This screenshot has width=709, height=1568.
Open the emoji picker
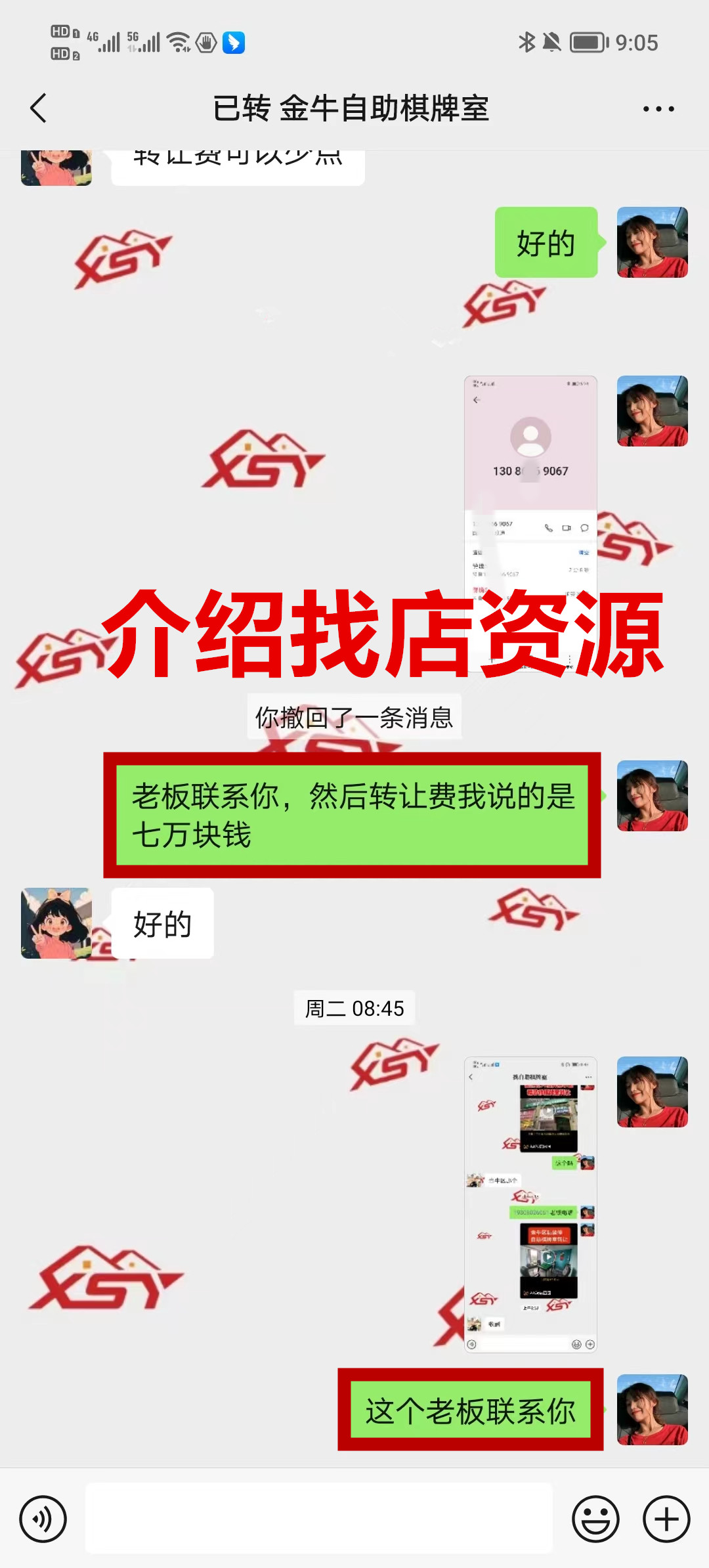(595, 1519)
